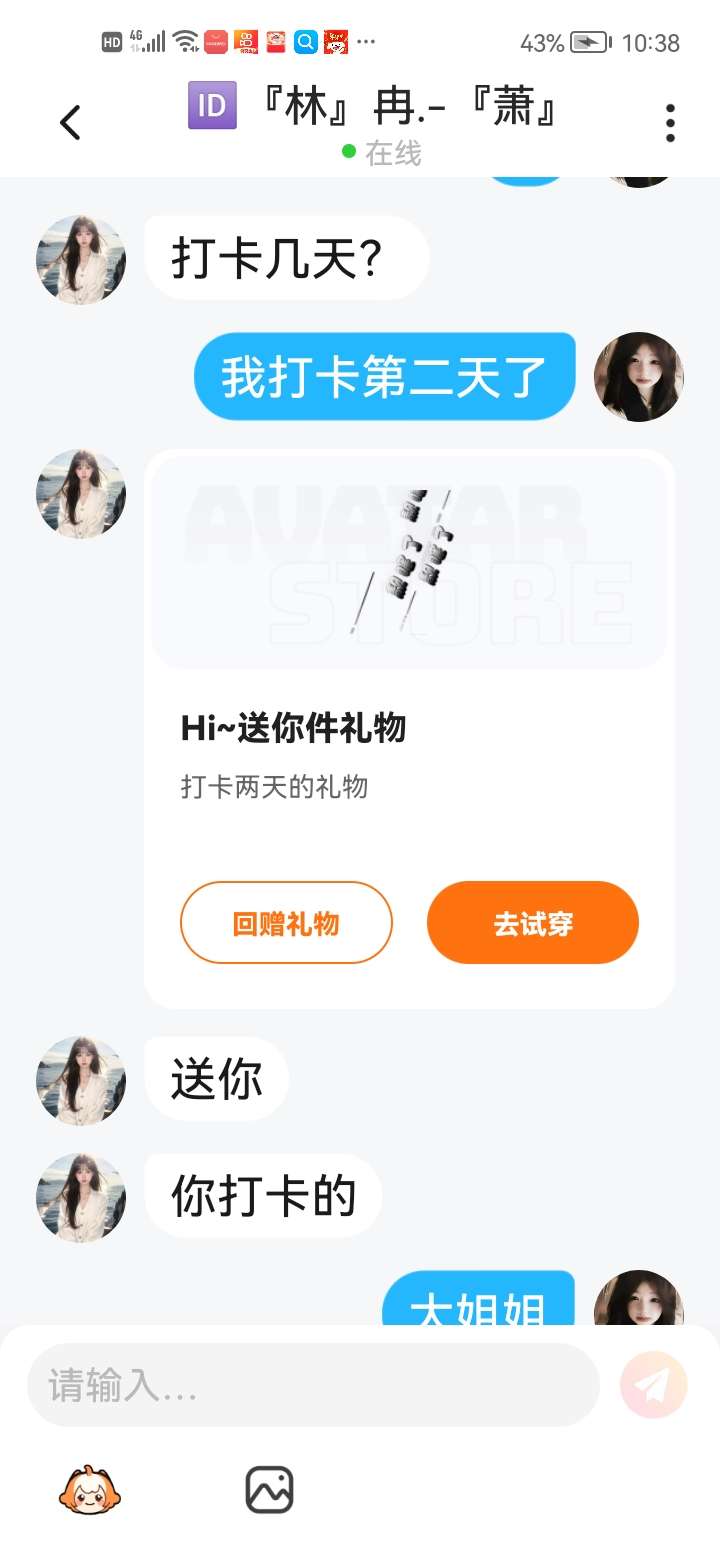
Task: Send the message with paper plane
Action: pyautogui.click(x=653, y=1385)
